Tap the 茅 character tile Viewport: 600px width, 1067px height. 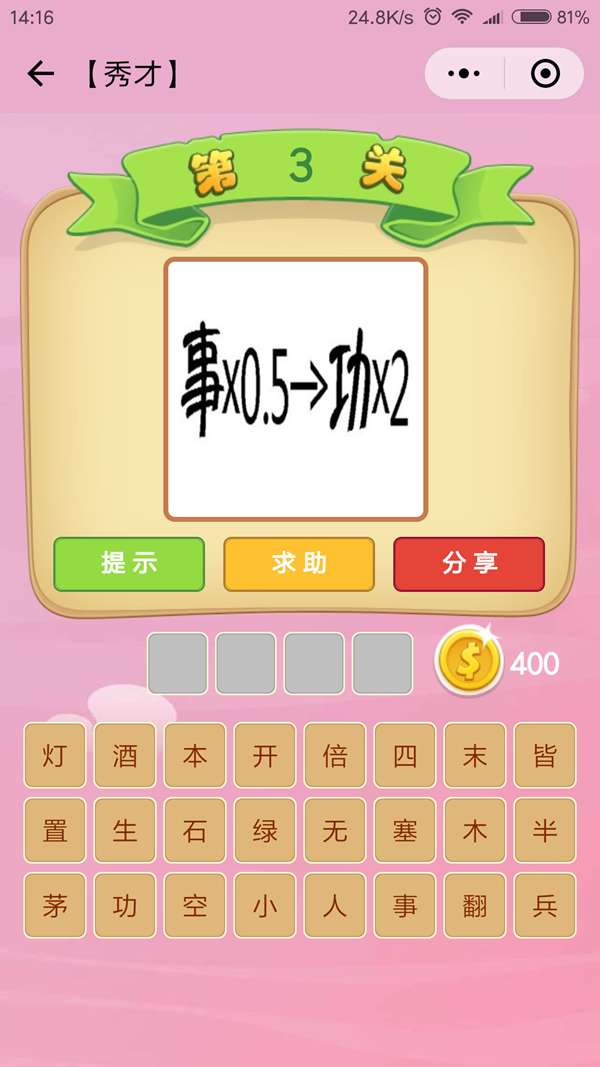55,906
